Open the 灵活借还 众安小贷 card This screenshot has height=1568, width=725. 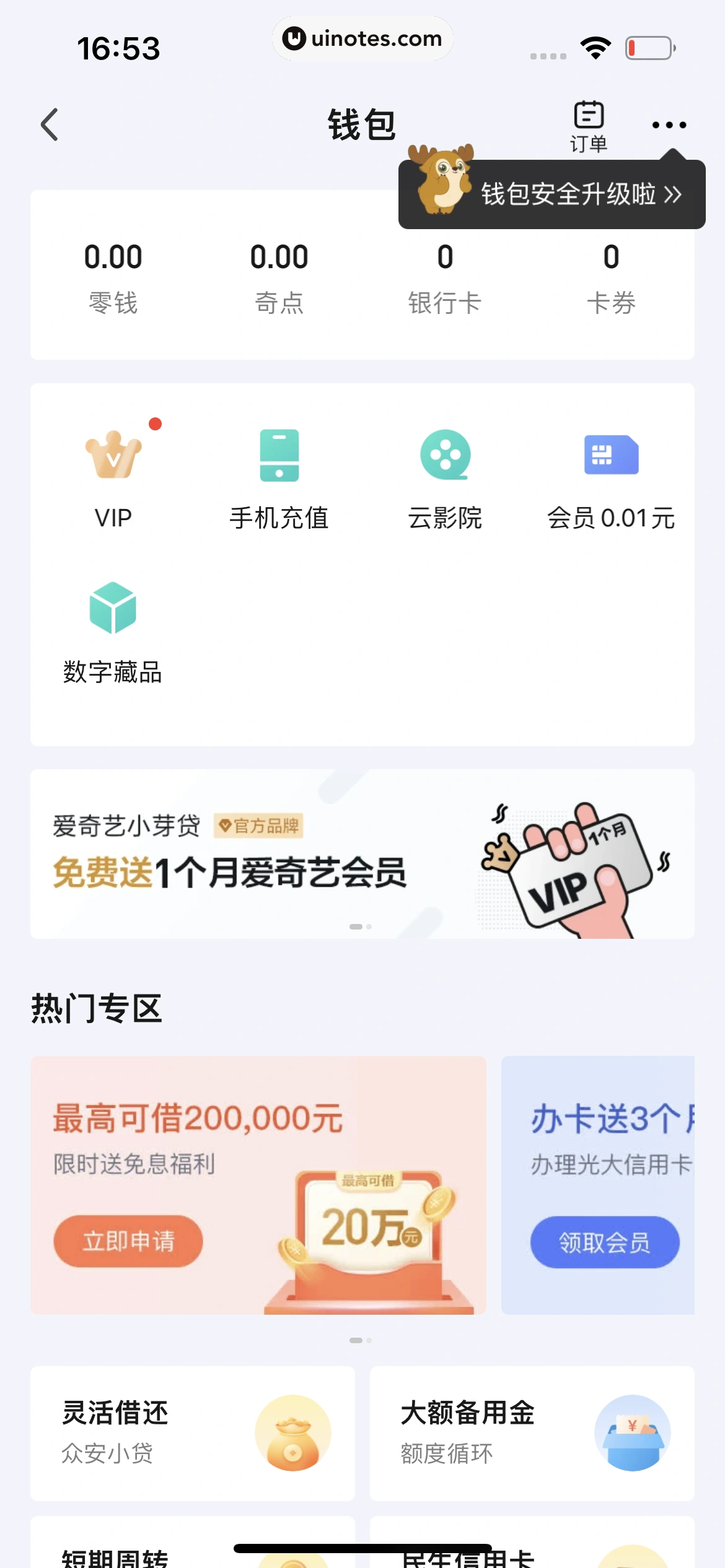(193, 1432)
